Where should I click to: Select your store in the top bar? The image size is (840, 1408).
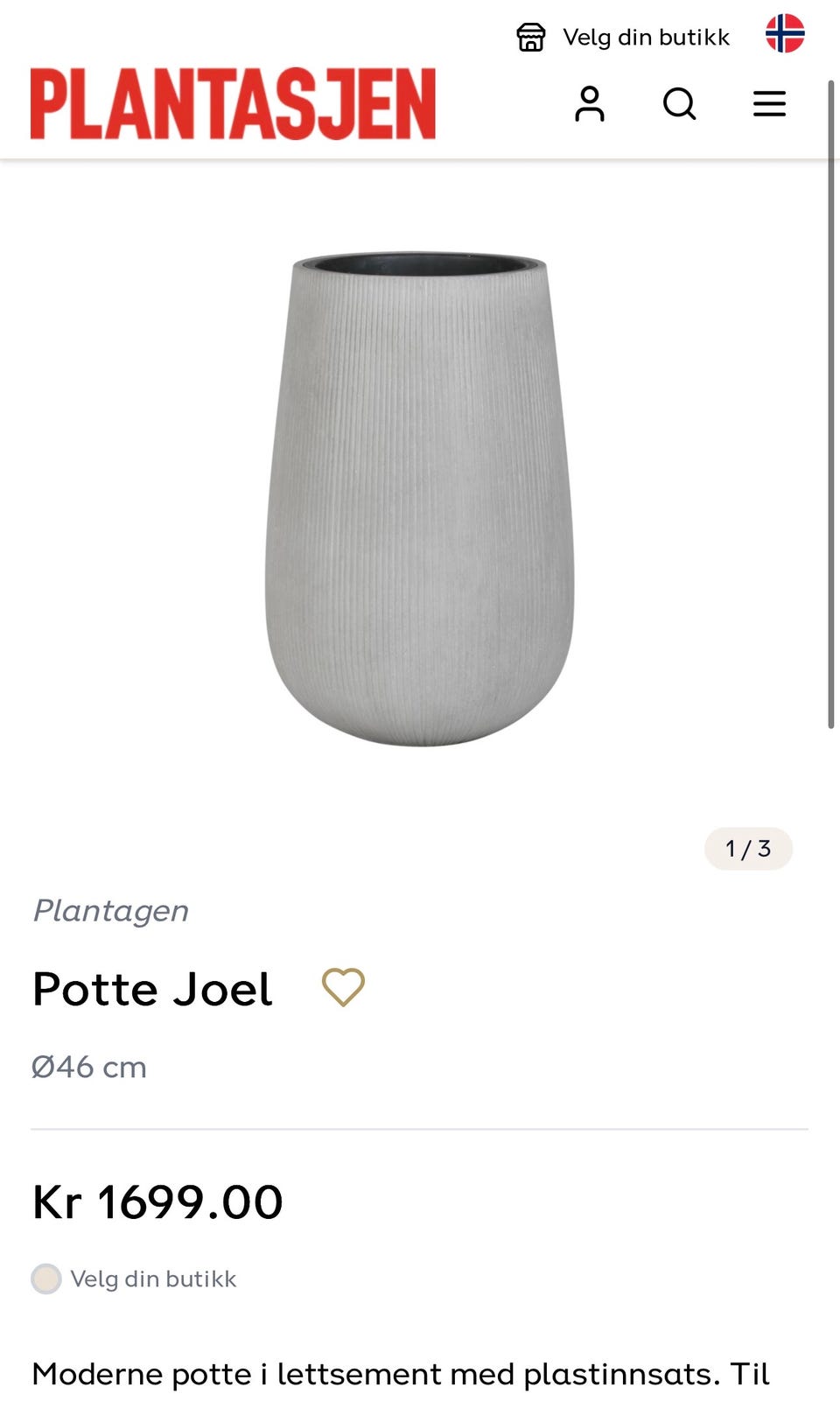[624, 38]
